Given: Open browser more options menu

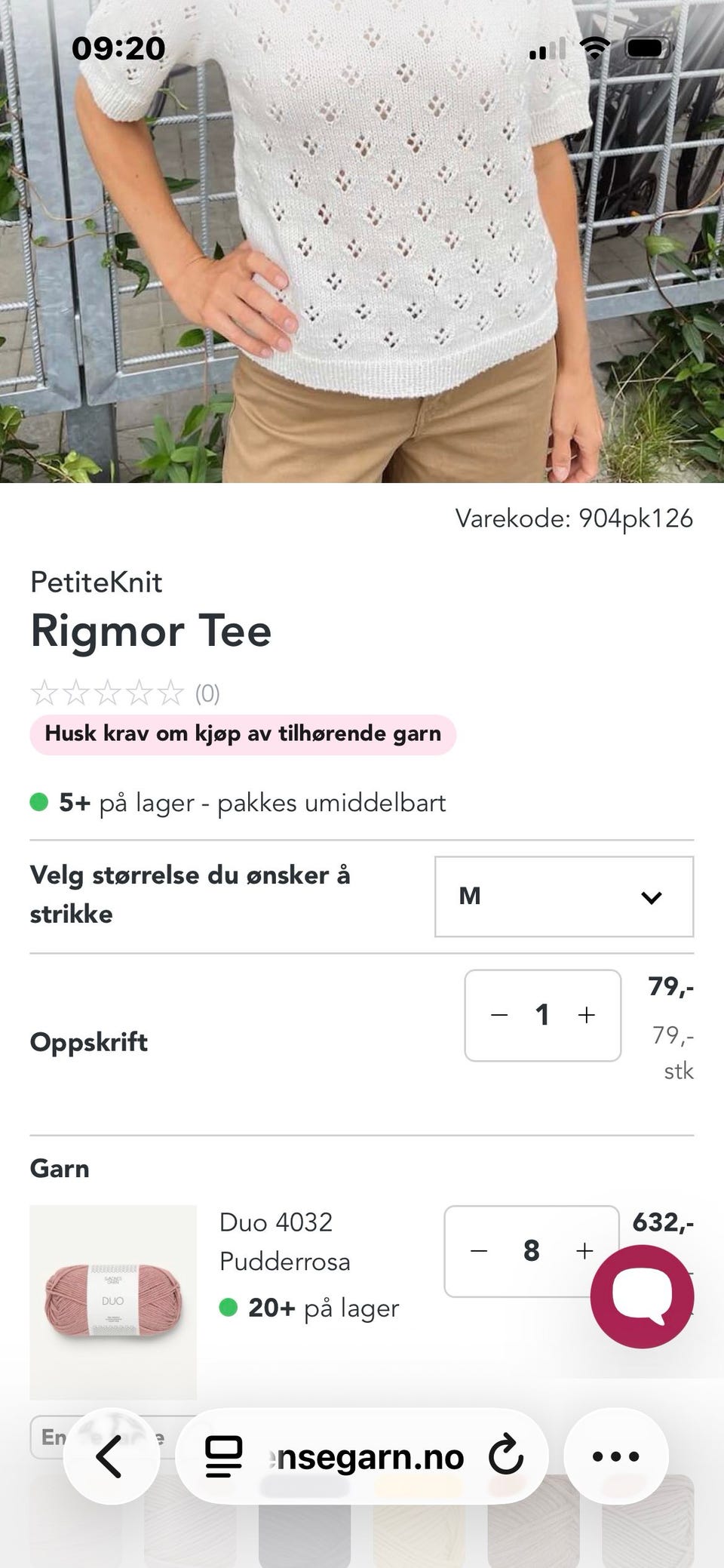Looking at the screenshot, I should click(x=616, y=1456).
